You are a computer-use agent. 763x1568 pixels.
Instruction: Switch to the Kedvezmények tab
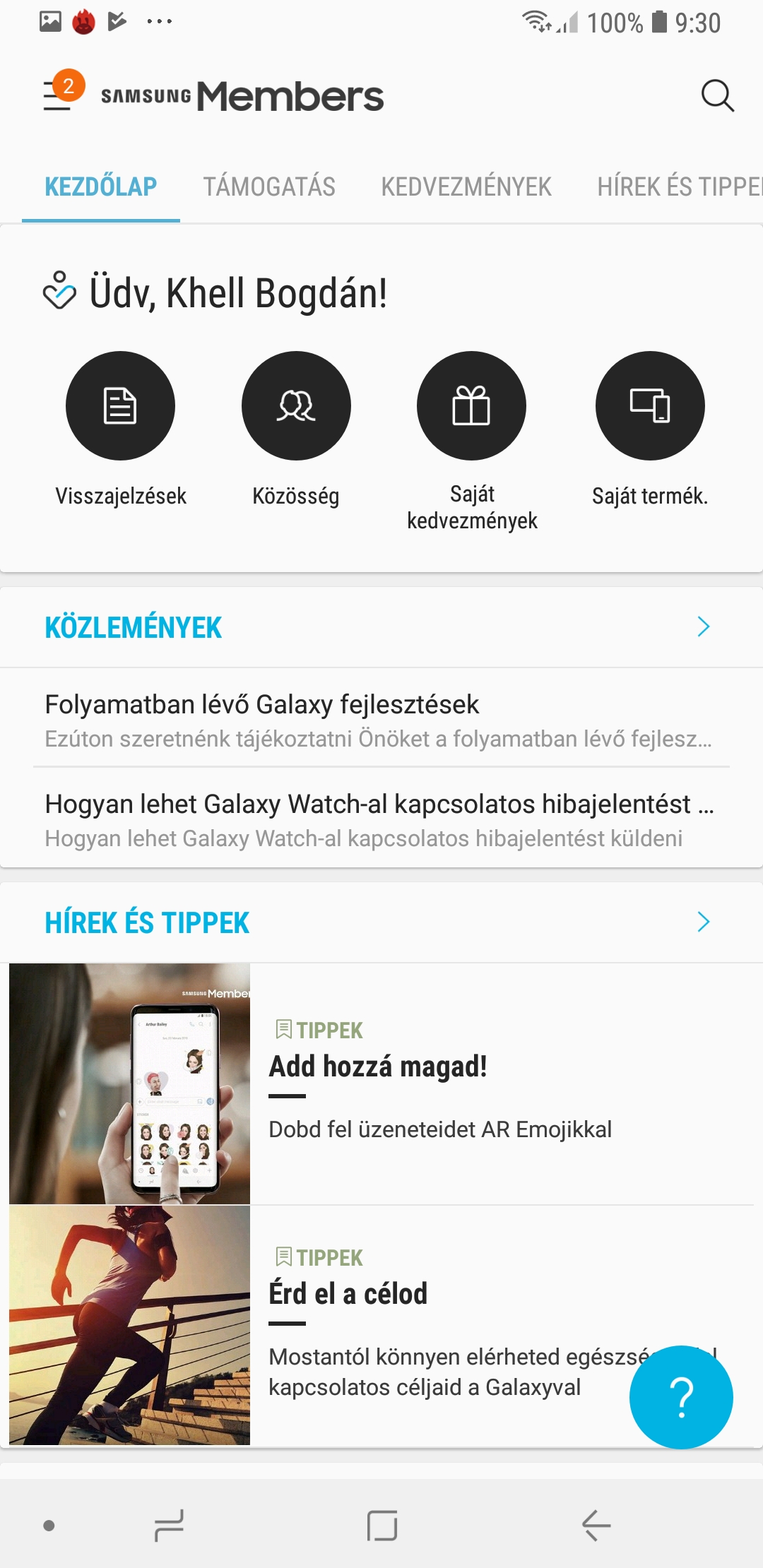466,186
